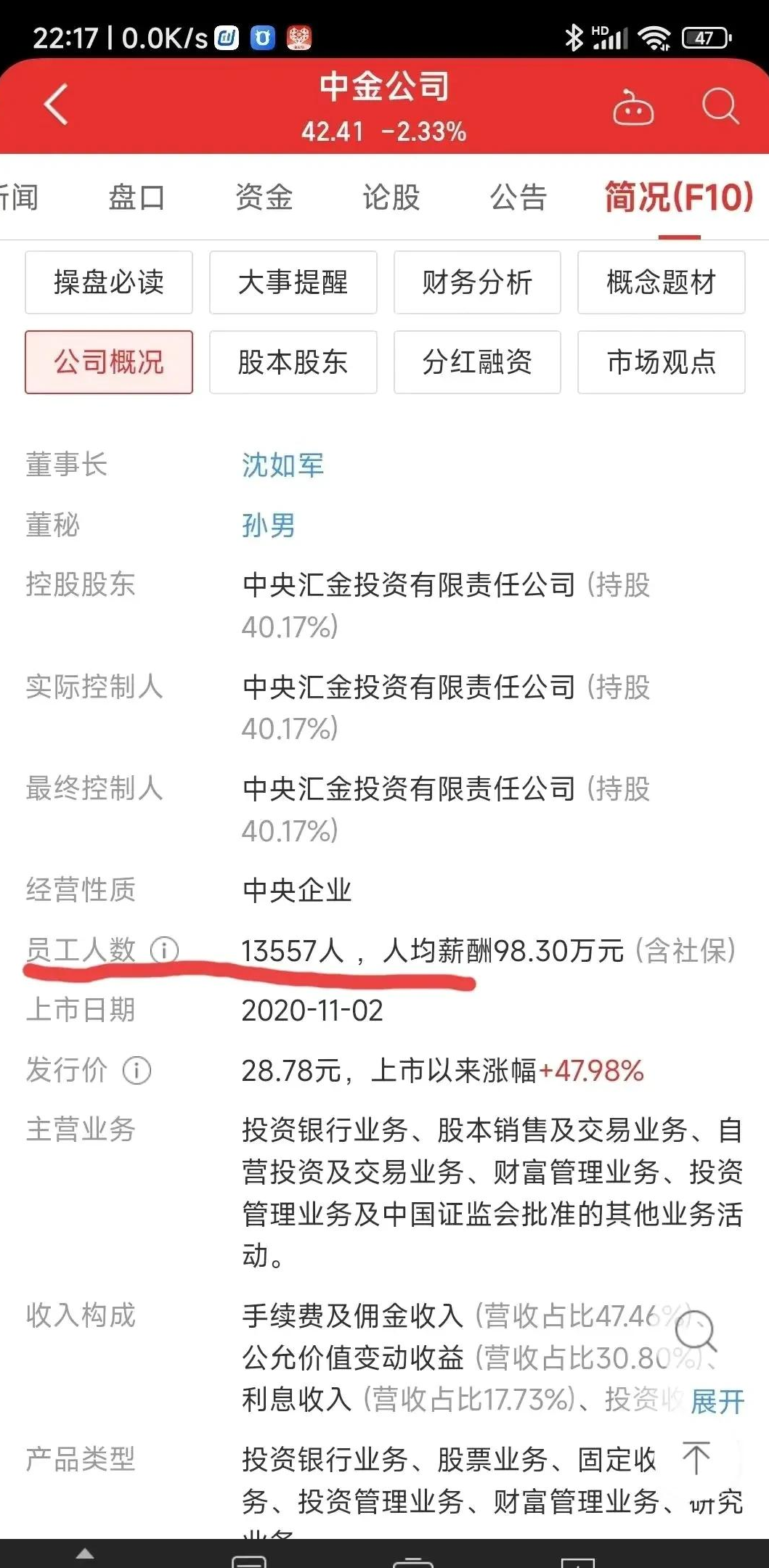769x1568 pixels.
Task: Tap the info icon beside 员工人数
Action: coord(164,950)
